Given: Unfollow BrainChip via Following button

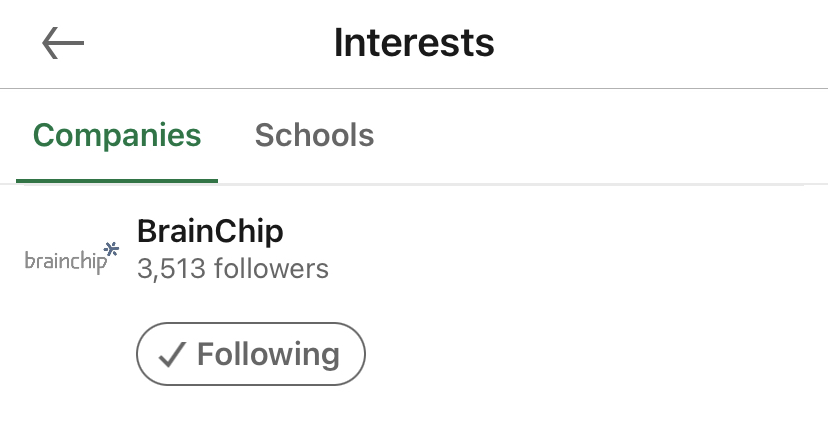Looking at the screenshot, I should 251,354.
